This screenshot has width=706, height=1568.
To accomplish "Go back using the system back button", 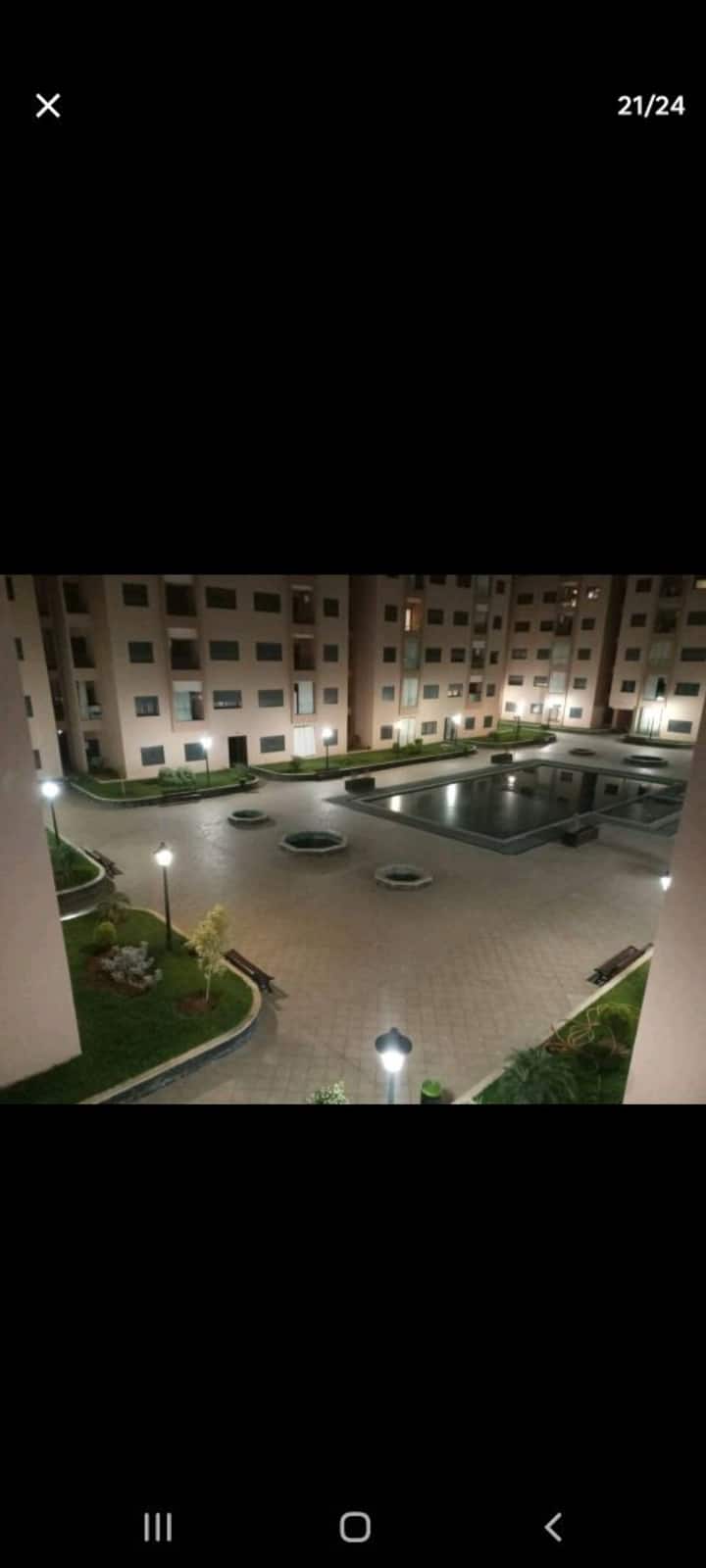I will (x=553, y=1526).
